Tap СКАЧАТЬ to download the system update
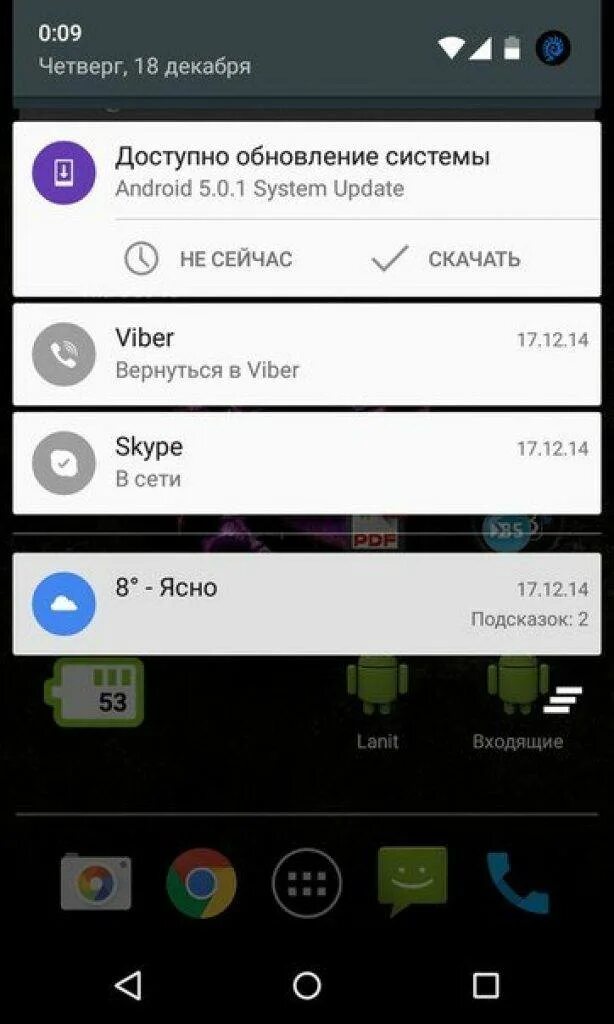This screenshot has height=1024, width=614. click(x=445, y=259)
